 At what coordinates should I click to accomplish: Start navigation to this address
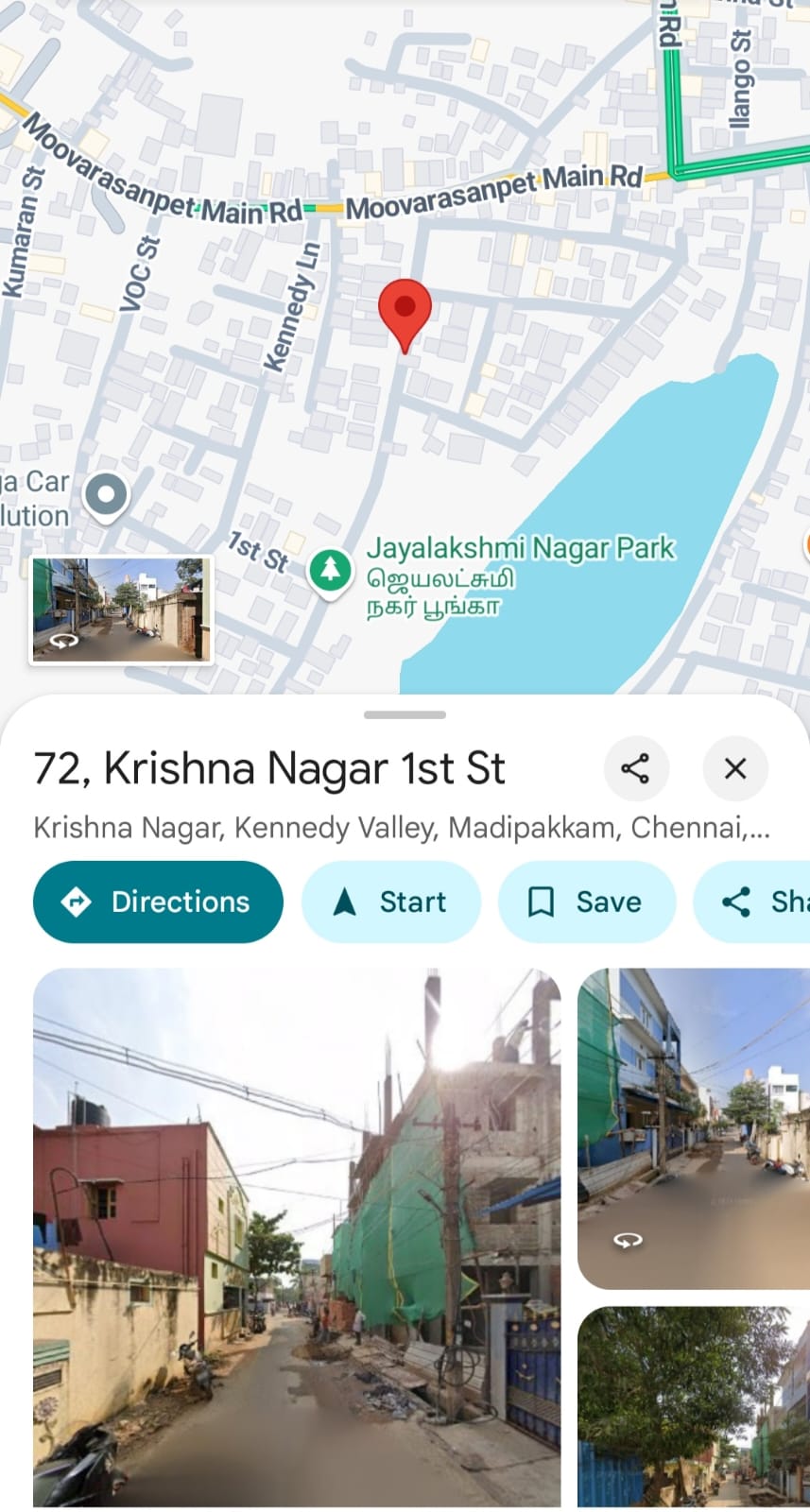pyautogui.click(x=390, y=902)
